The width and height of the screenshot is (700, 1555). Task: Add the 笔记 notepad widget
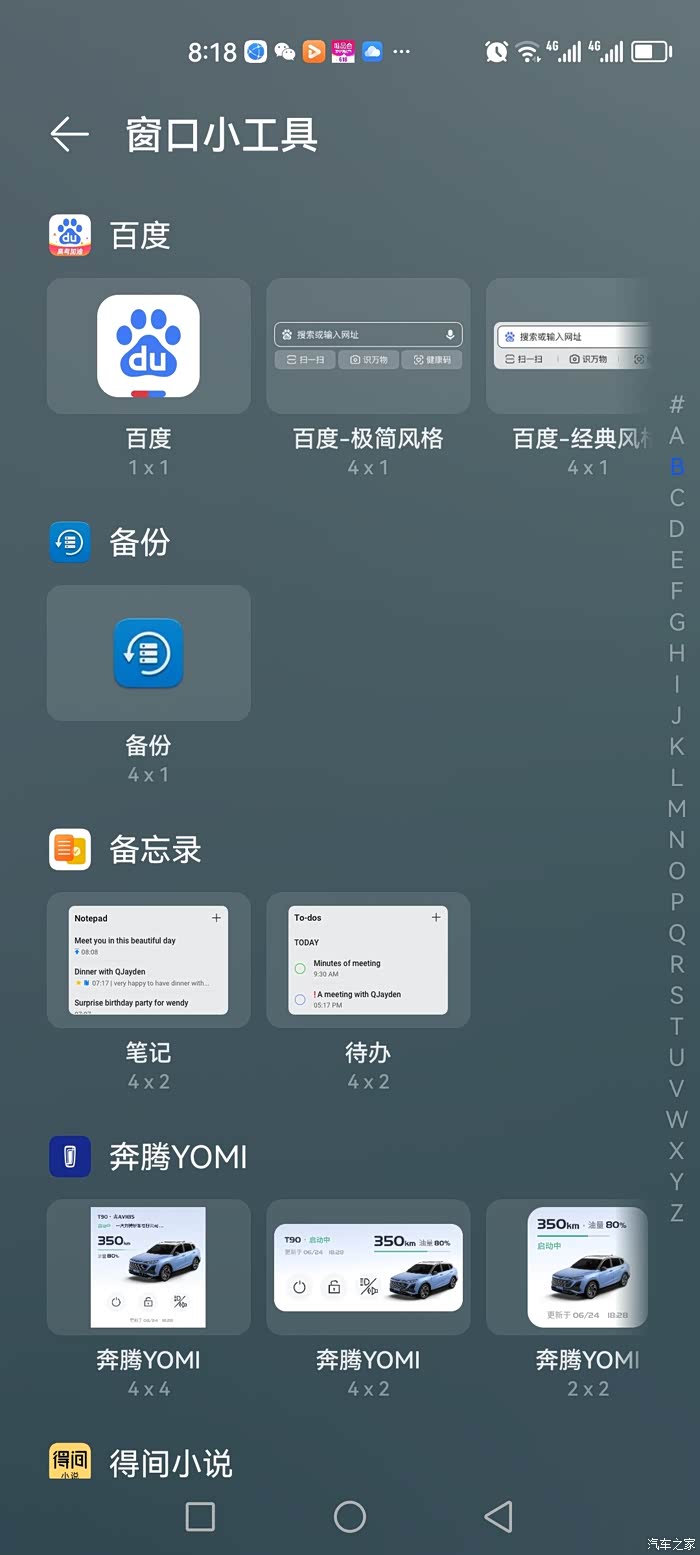[148, 960]
